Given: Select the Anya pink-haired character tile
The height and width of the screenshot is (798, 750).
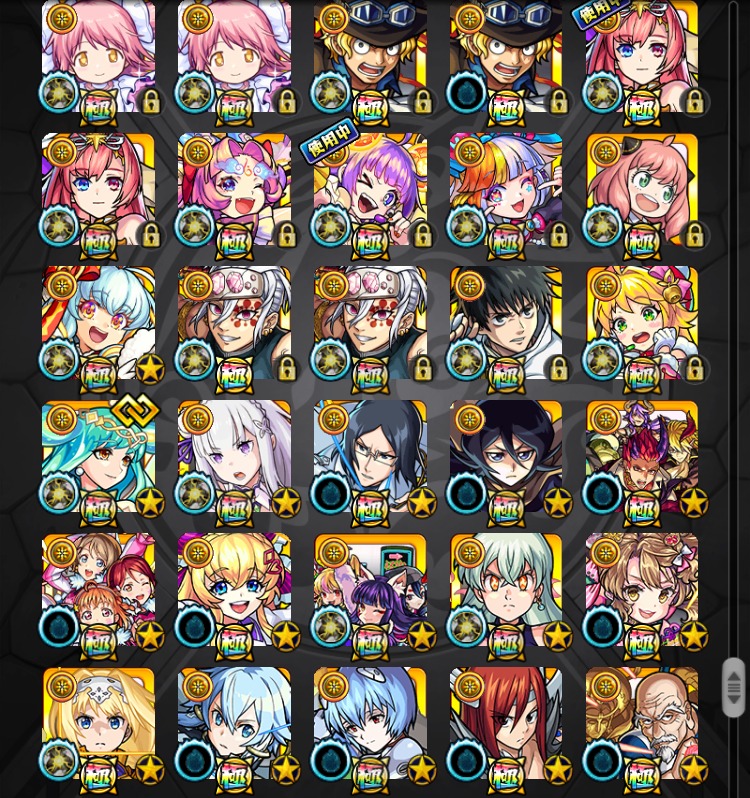Looking at the screenshot, I should point(642,191).
